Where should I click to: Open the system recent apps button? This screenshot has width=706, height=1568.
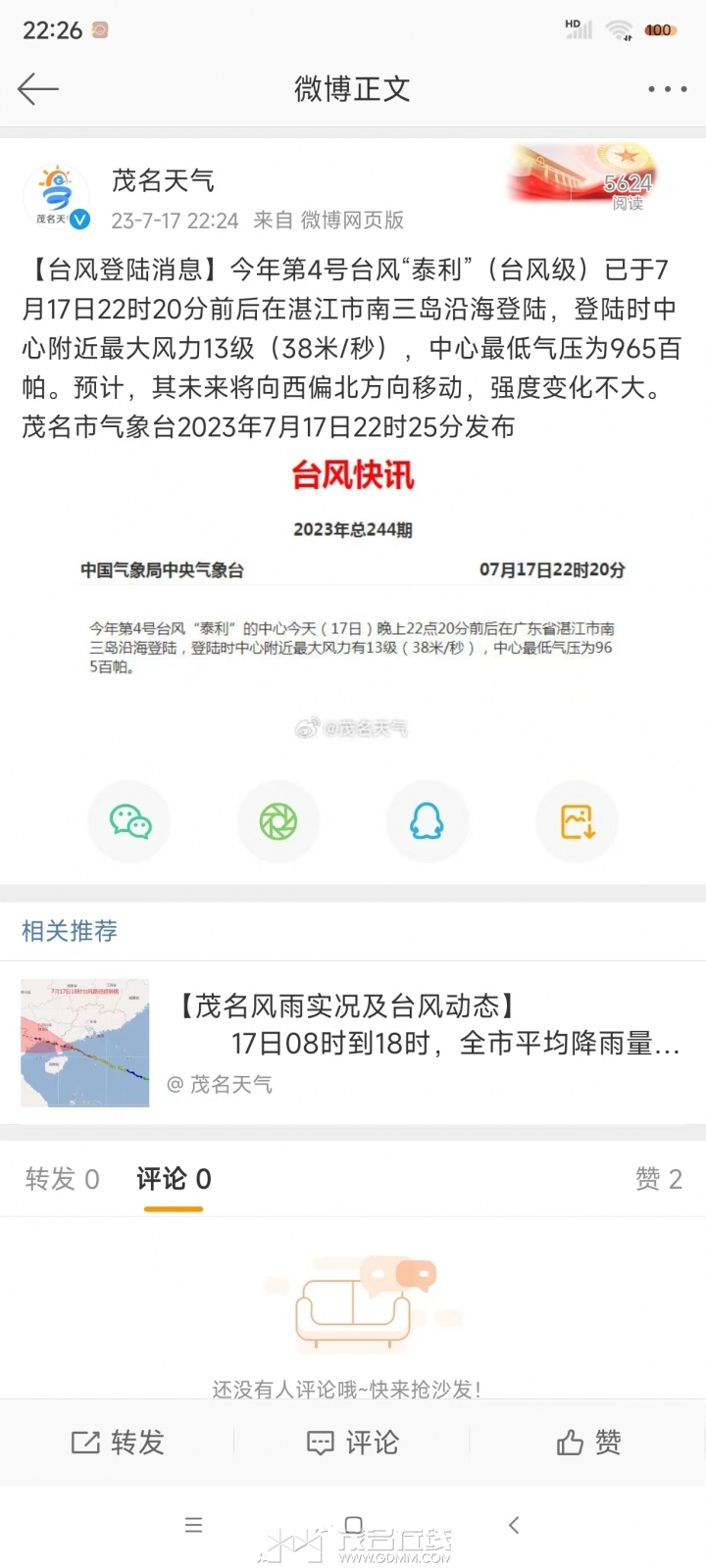click(194, 1525)
